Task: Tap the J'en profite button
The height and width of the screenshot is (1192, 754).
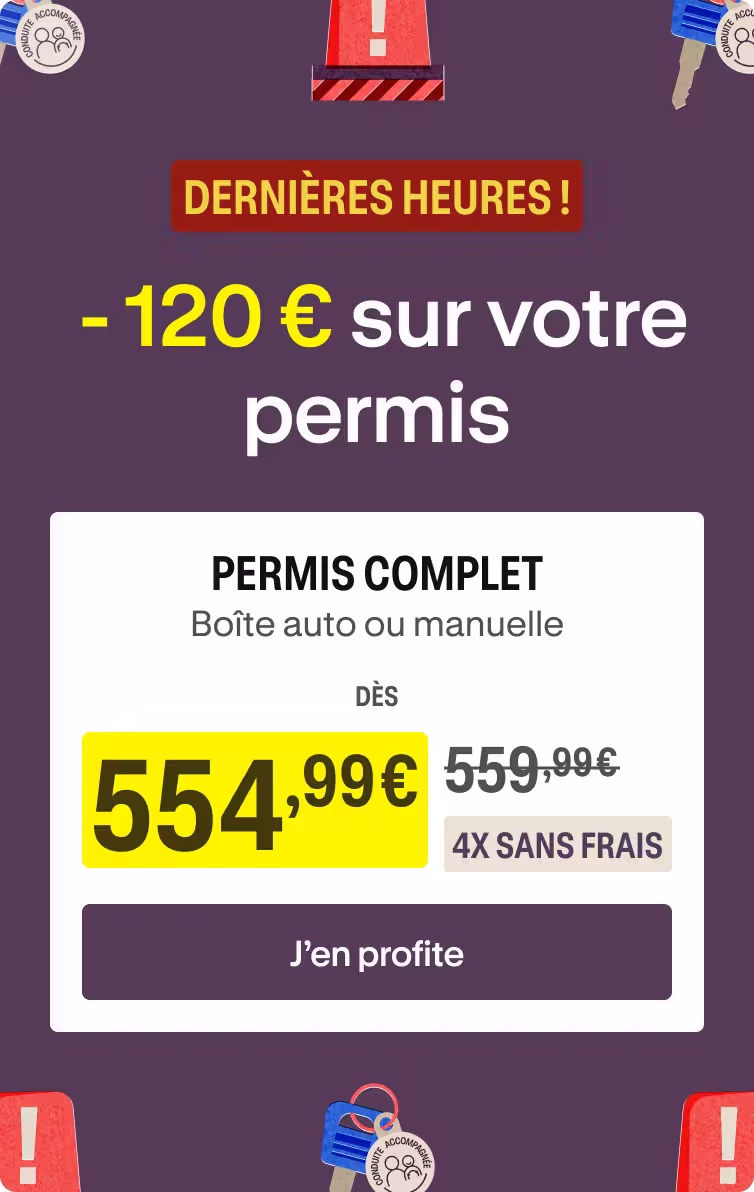Action: [377, 952]
